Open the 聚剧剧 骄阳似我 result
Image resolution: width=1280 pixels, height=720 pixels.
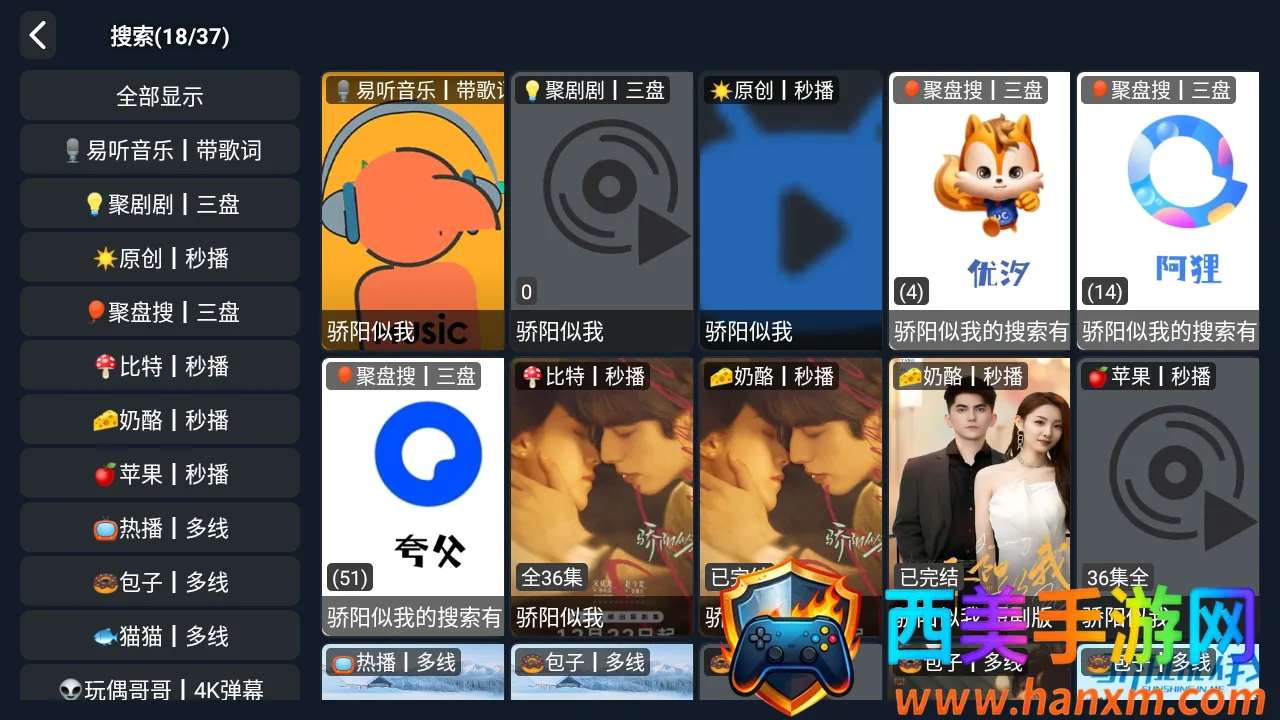pos(601,210)
